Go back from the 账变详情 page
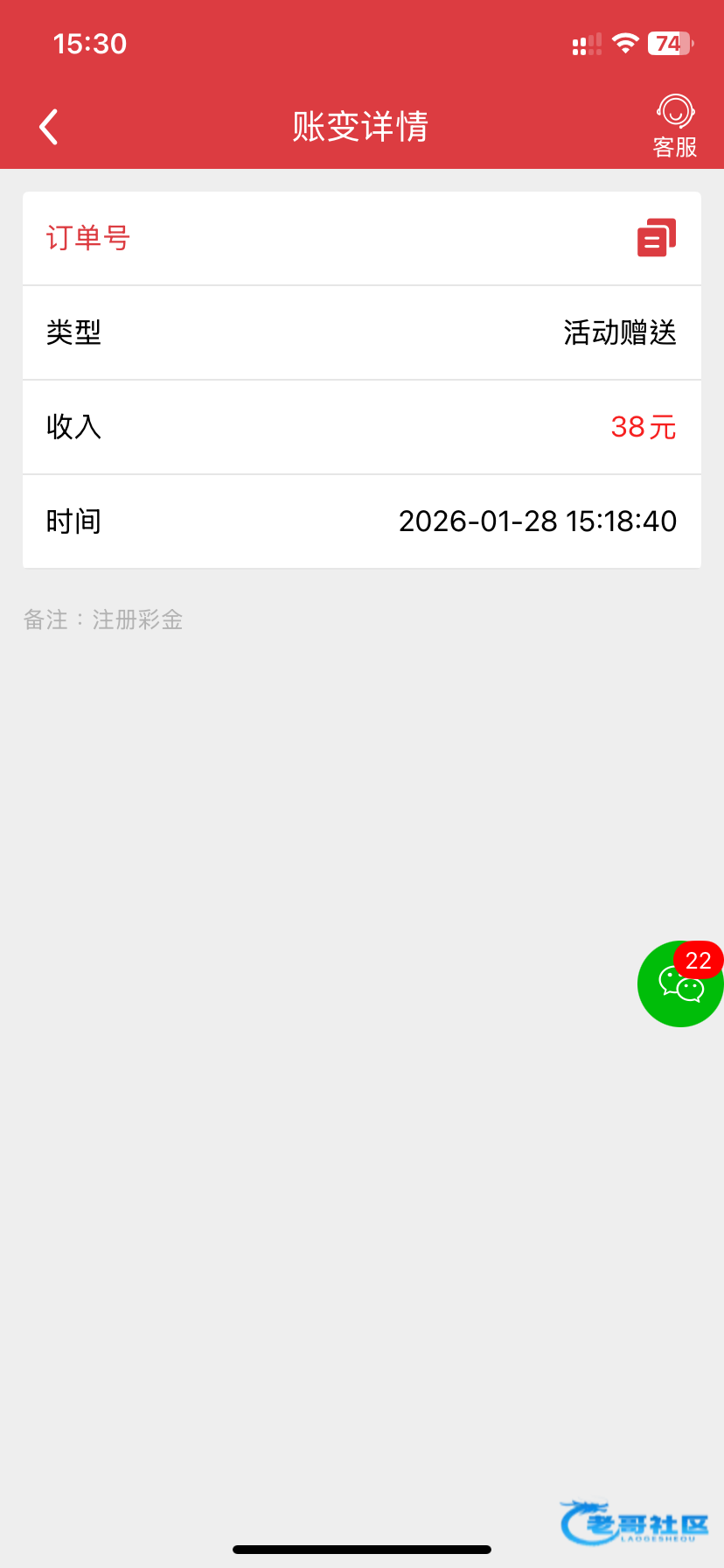 click(x=49, y=127)
